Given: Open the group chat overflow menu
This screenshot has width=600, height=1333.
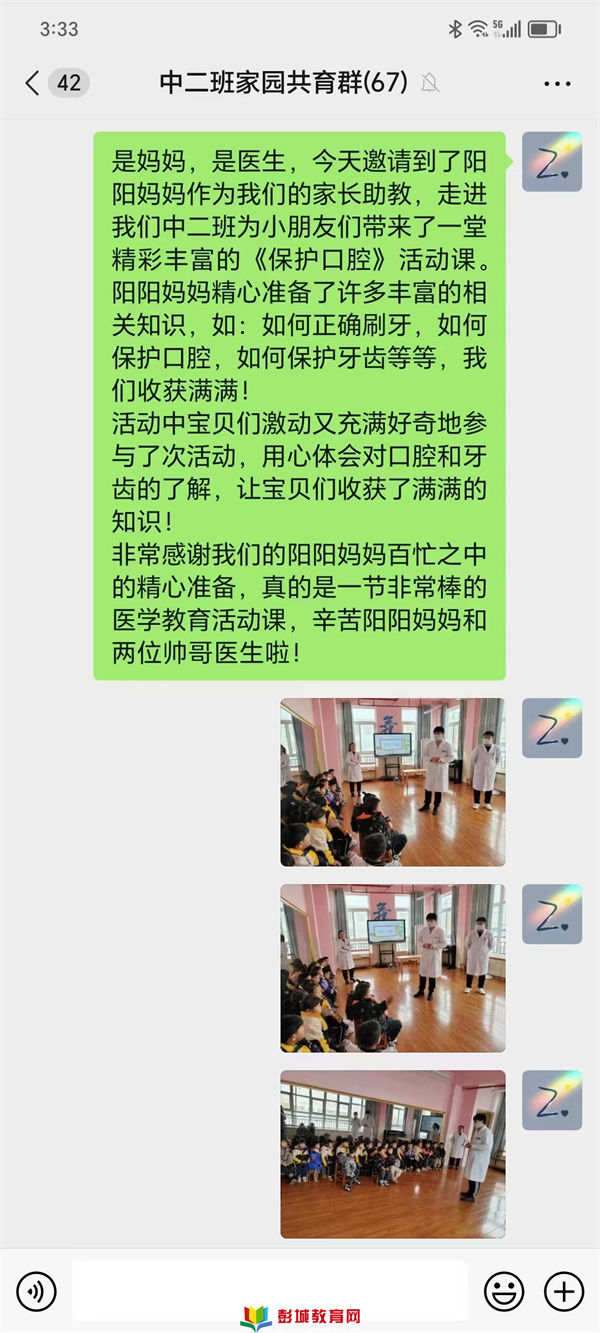Looking at the screenshot, I should coord(557,83).
